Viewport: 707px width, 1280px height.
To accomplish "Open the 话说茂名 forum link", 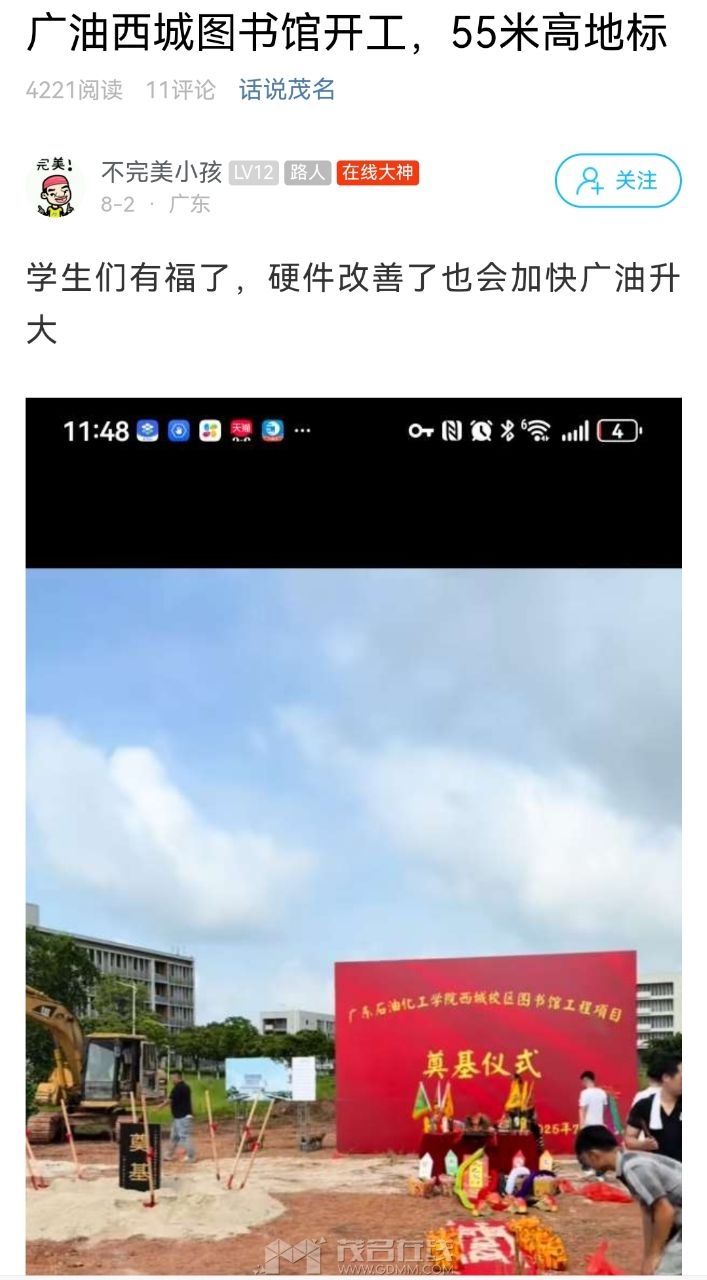I will [287, 90].
